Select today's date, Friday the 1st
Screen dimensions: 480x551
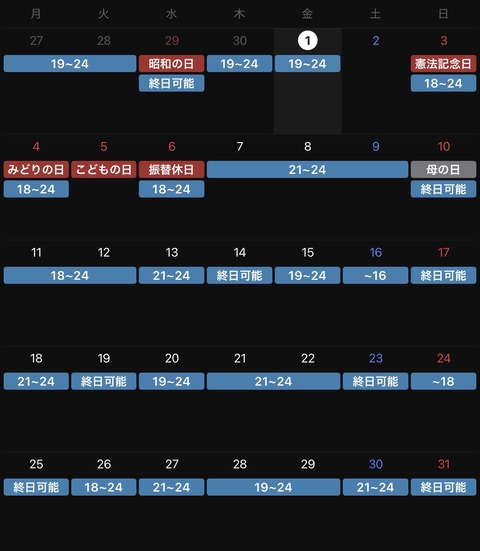(307, 41)
